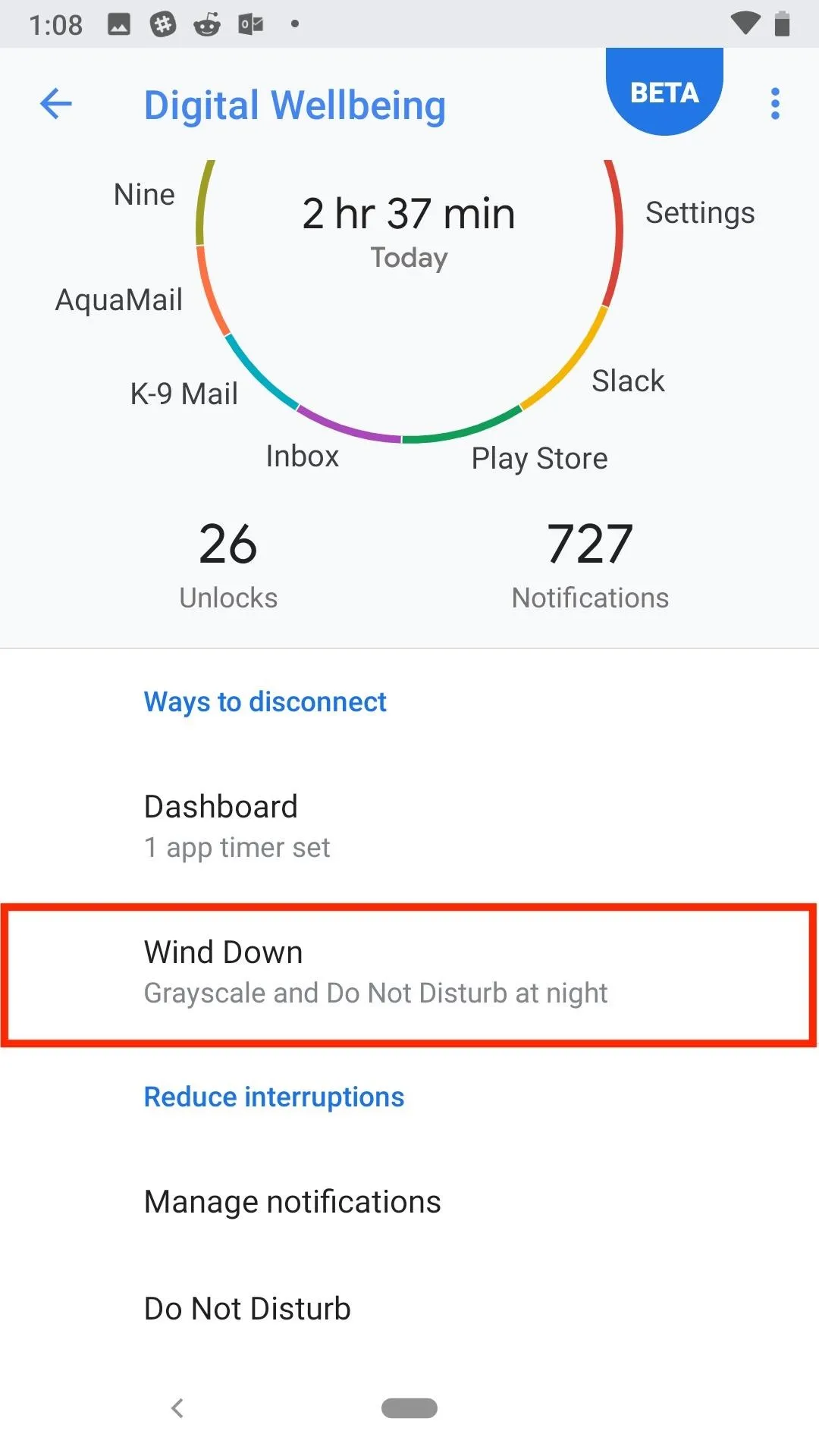The width and height of the screenshot is (819, 1456).
Task: Open Do Not Disturb settings
Action: (x=409, y=1309)
